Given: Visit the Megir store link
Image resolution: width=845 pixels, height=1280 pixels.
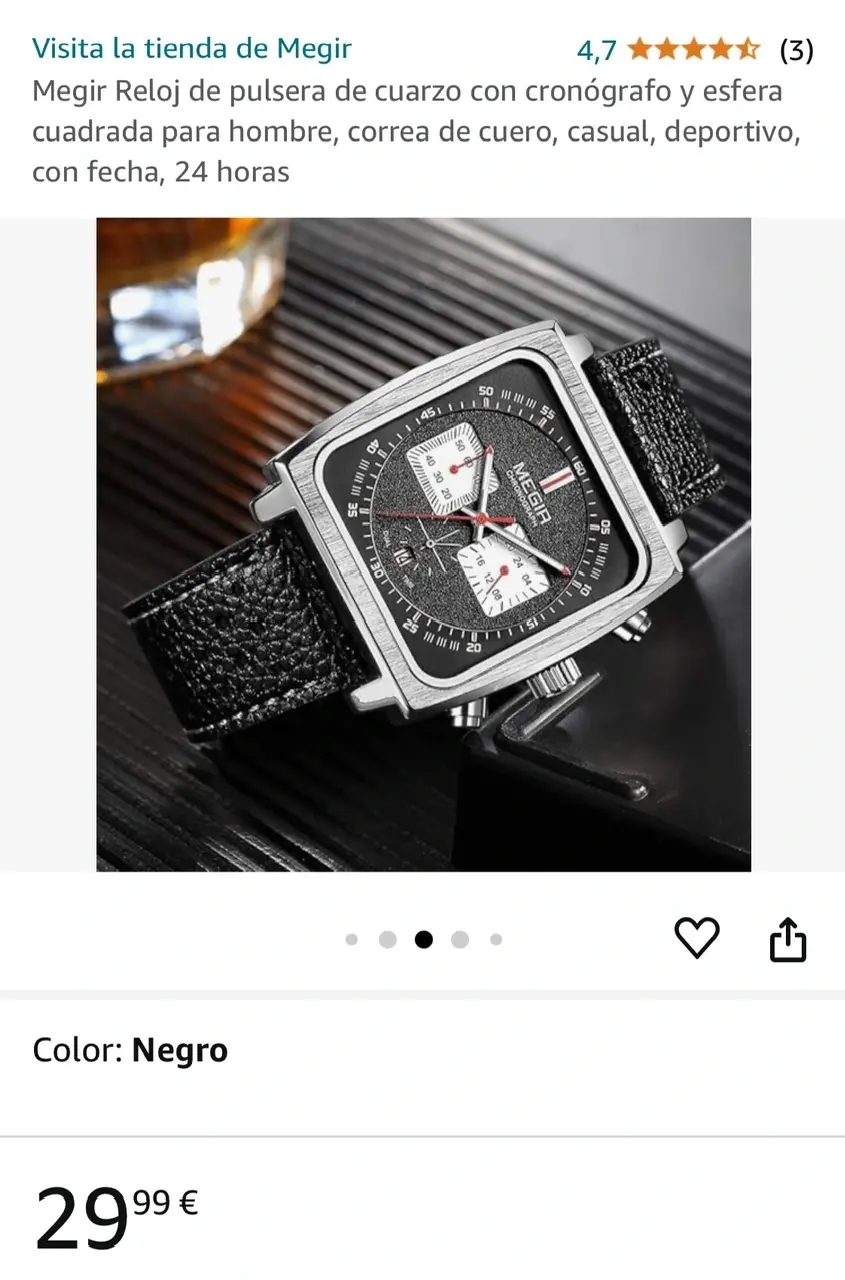Looking at the screenshot, I should pos(192,48).
